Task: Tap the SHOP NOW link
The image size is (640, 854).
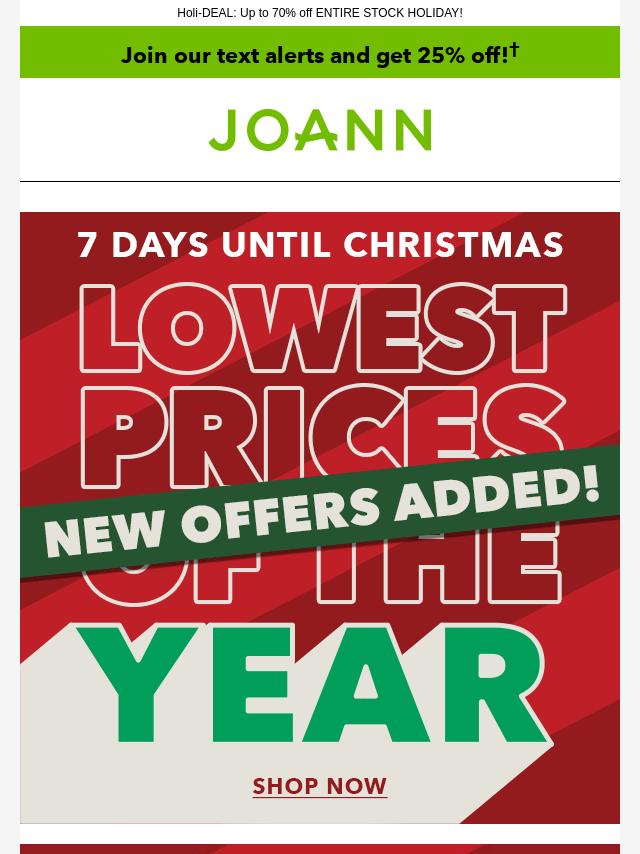Action: 320,787
